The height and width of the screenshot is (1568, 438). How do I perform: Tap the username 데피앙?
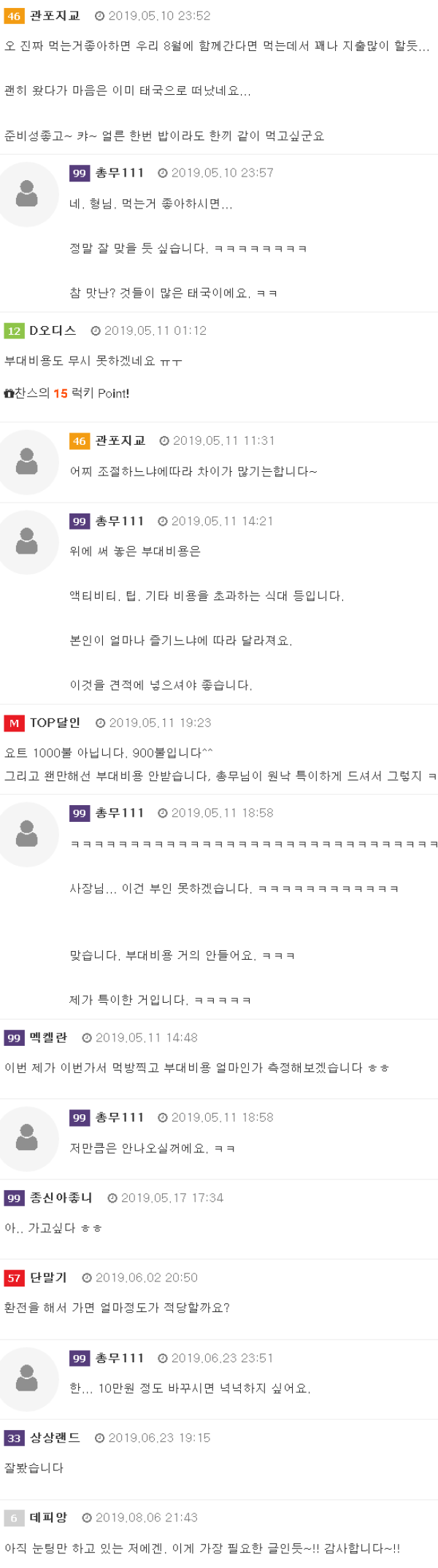click(x=48, y=1518)
